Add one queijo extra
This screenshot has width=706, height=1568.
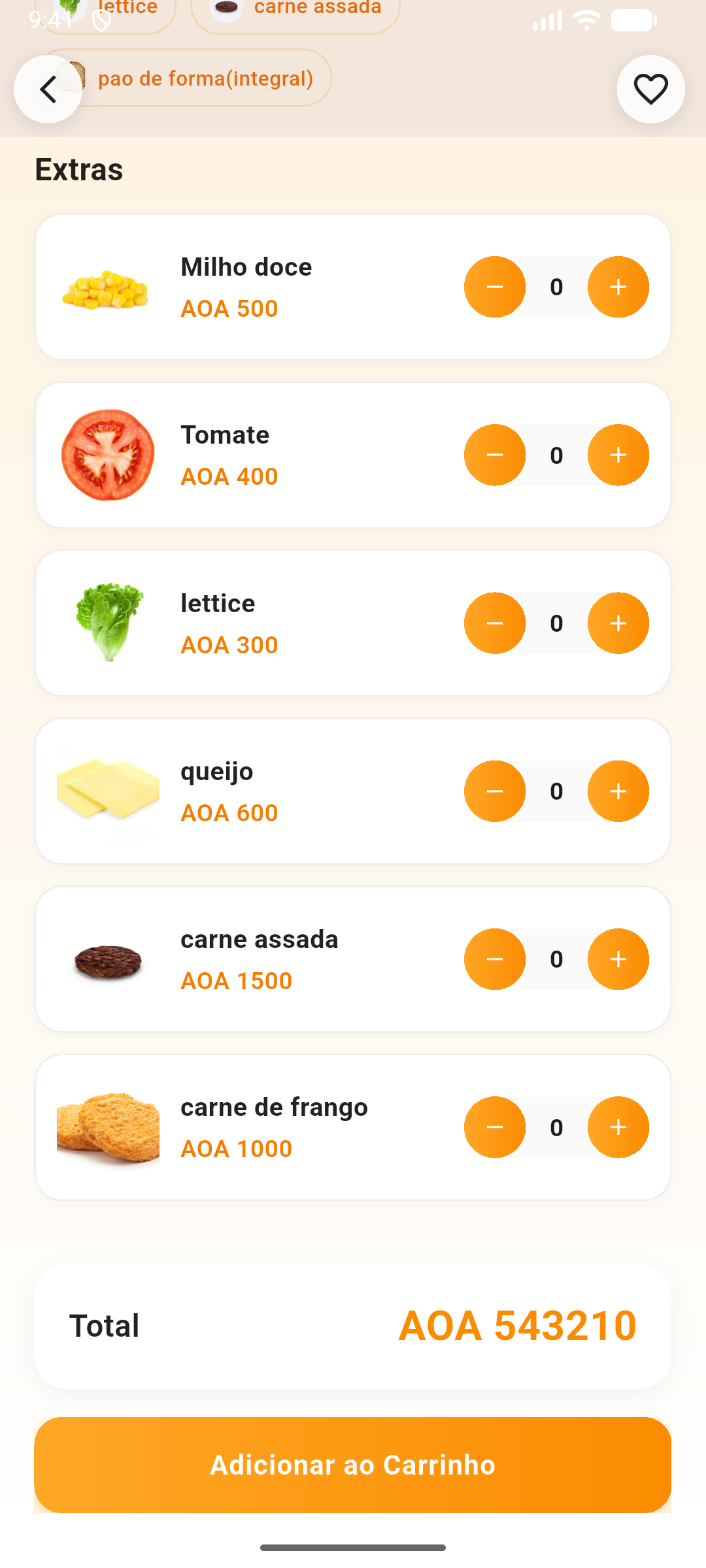pos(618,791)
